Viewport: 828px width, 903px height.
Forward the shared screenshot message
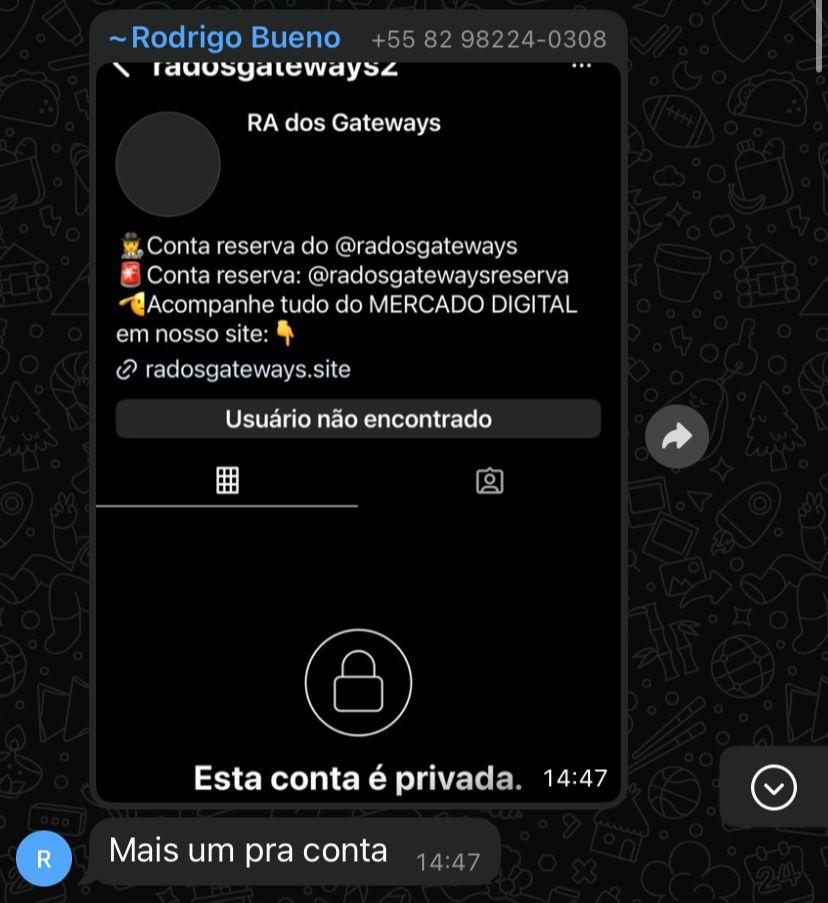point(677,436)
